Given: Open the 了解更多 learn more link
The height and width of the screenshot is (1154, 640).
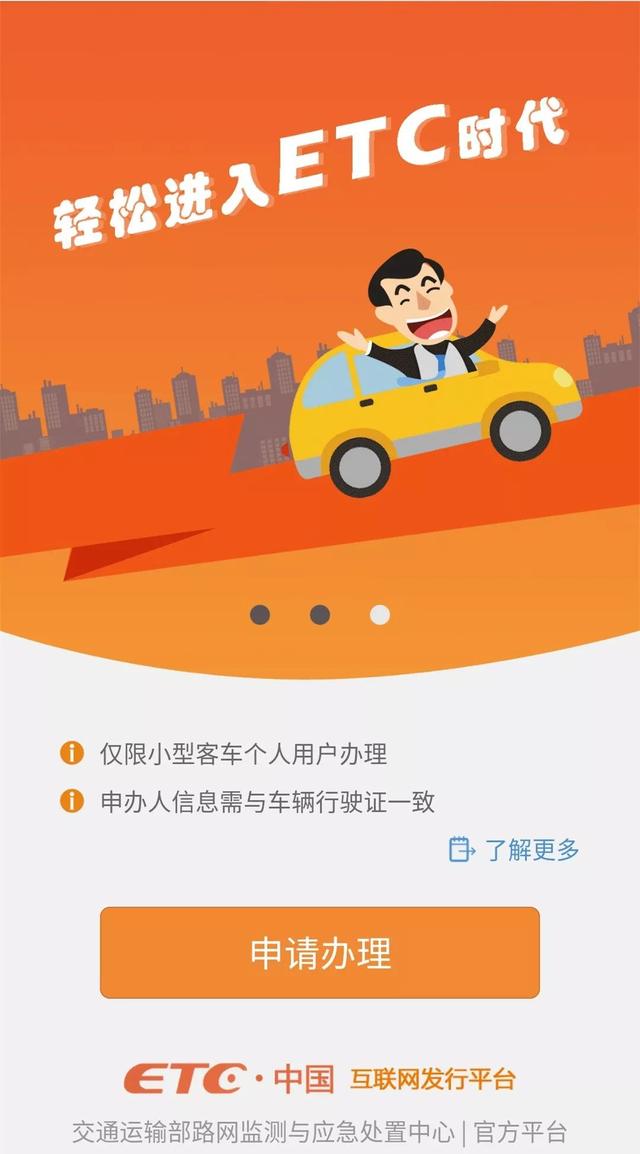Looking at the screenshot, I should pos(516,850).
